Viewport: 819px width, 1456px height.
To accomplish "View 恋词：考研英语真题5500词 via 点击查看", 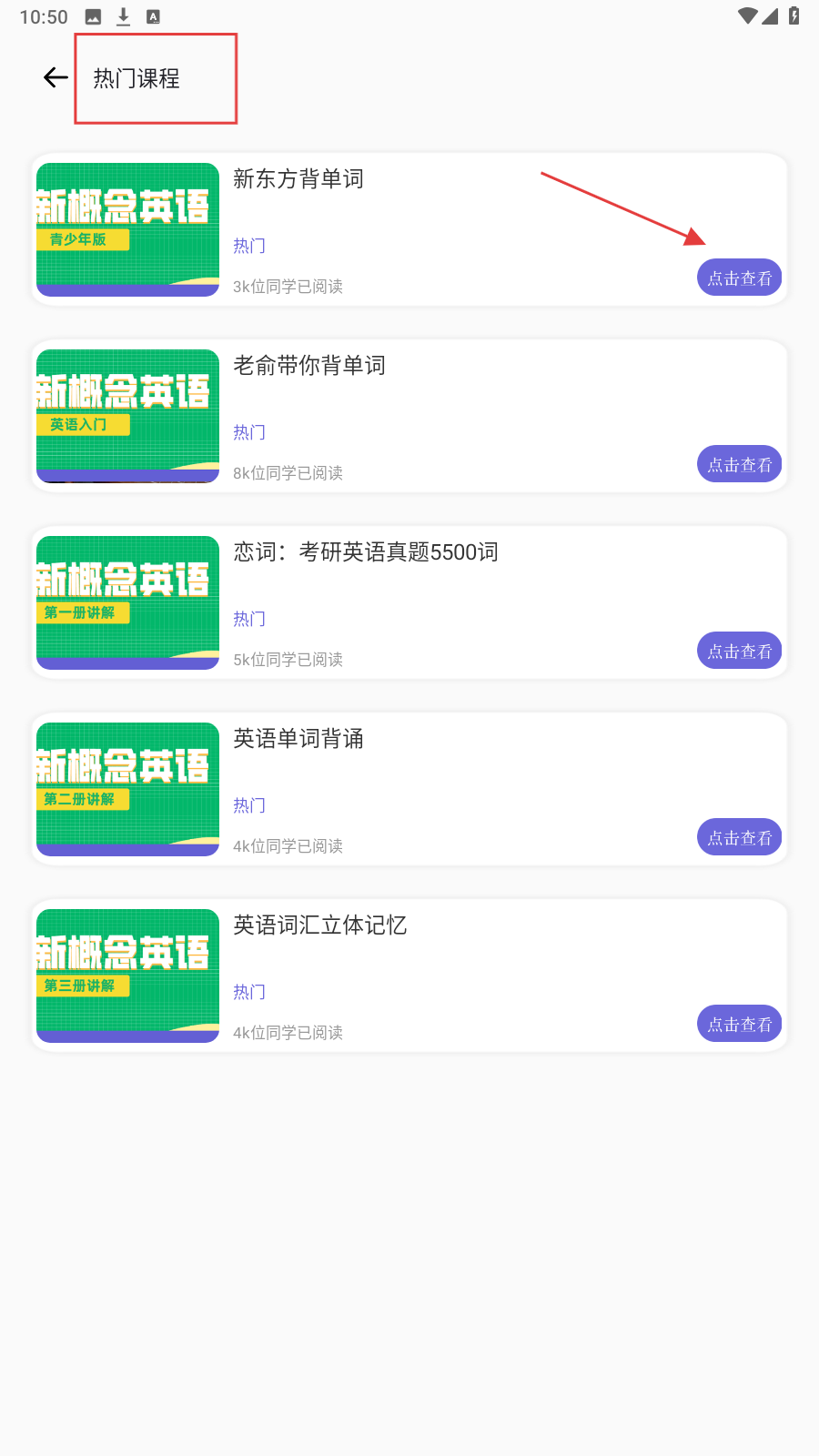I will (739, 651).
